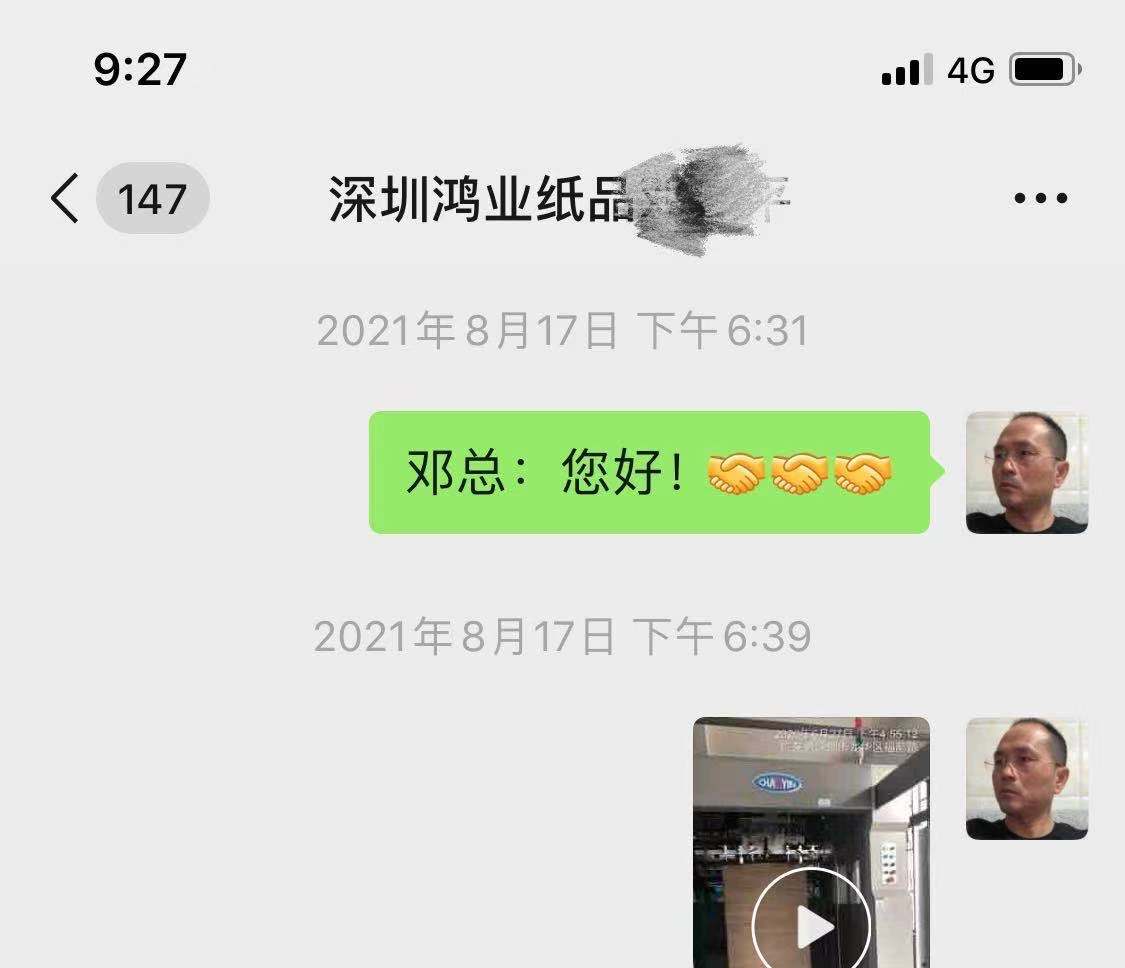Open the chat info overflow menu

pyautogui.click(x=1040, y=198)
